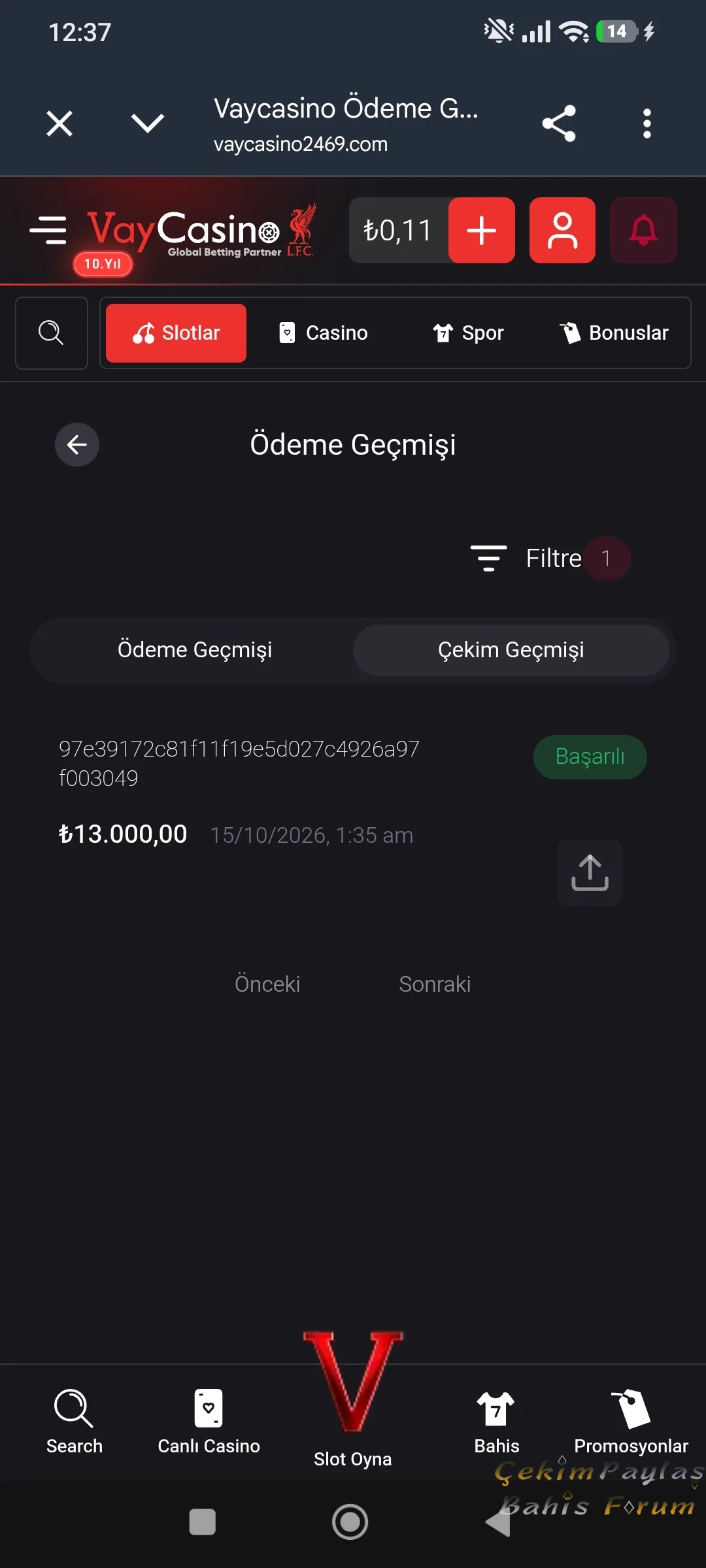This screenshot has height=1568, width=706.
Task: Tap the red plus deposit button
Action: pos(482,231)
